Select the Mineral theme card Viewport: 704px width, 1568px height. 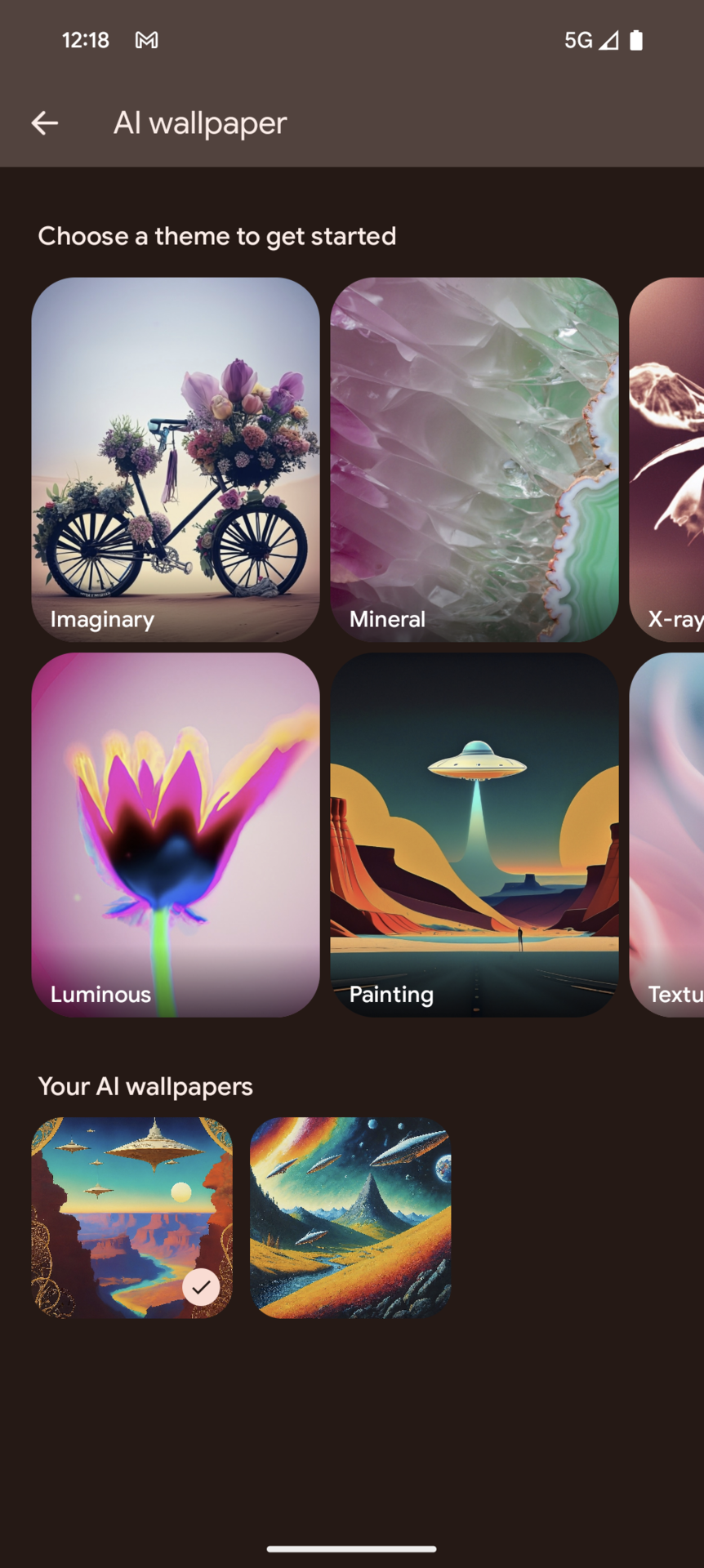click(474, 459)
